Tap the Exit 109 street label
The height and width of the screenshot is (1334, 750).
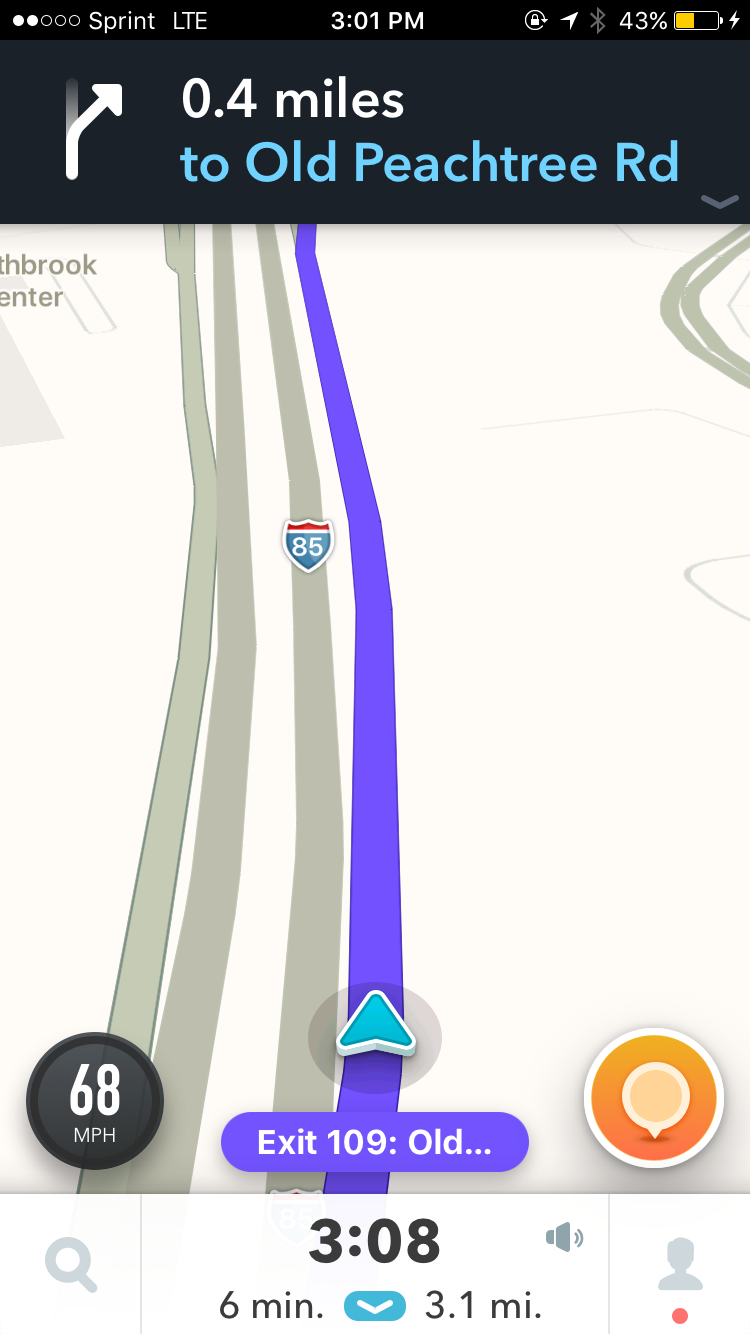point(374,1142)
